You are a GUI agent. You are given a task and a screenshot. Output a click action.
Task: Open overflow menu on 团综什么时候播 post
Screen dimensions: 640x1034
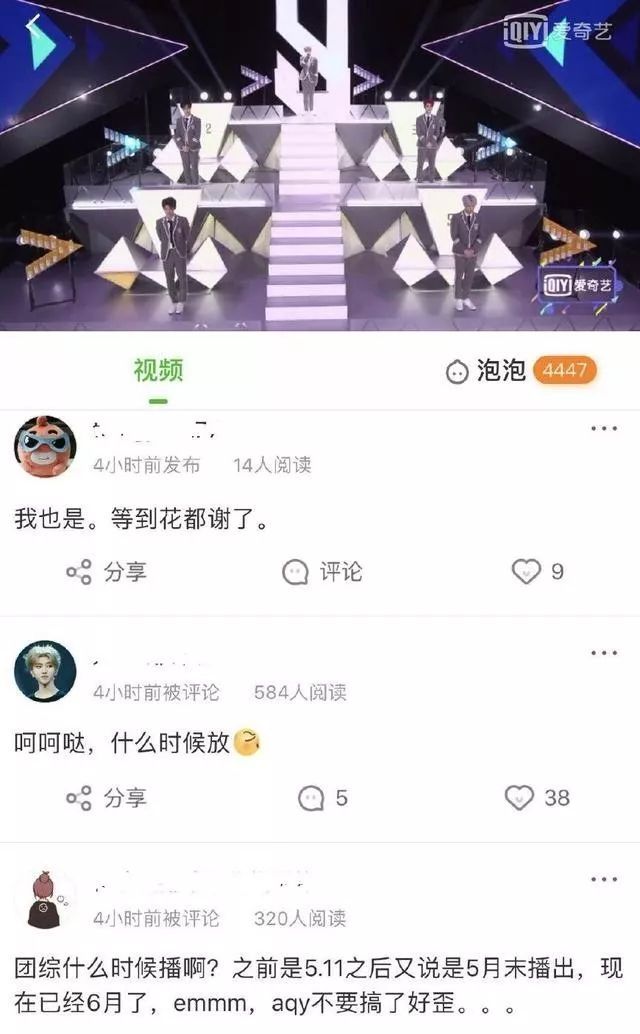point(604,879)
